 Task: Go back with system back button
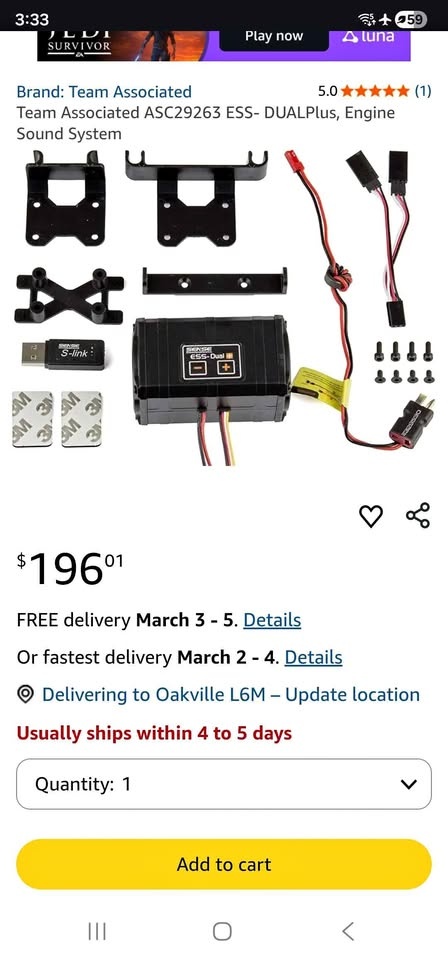(x=348, y=931)
